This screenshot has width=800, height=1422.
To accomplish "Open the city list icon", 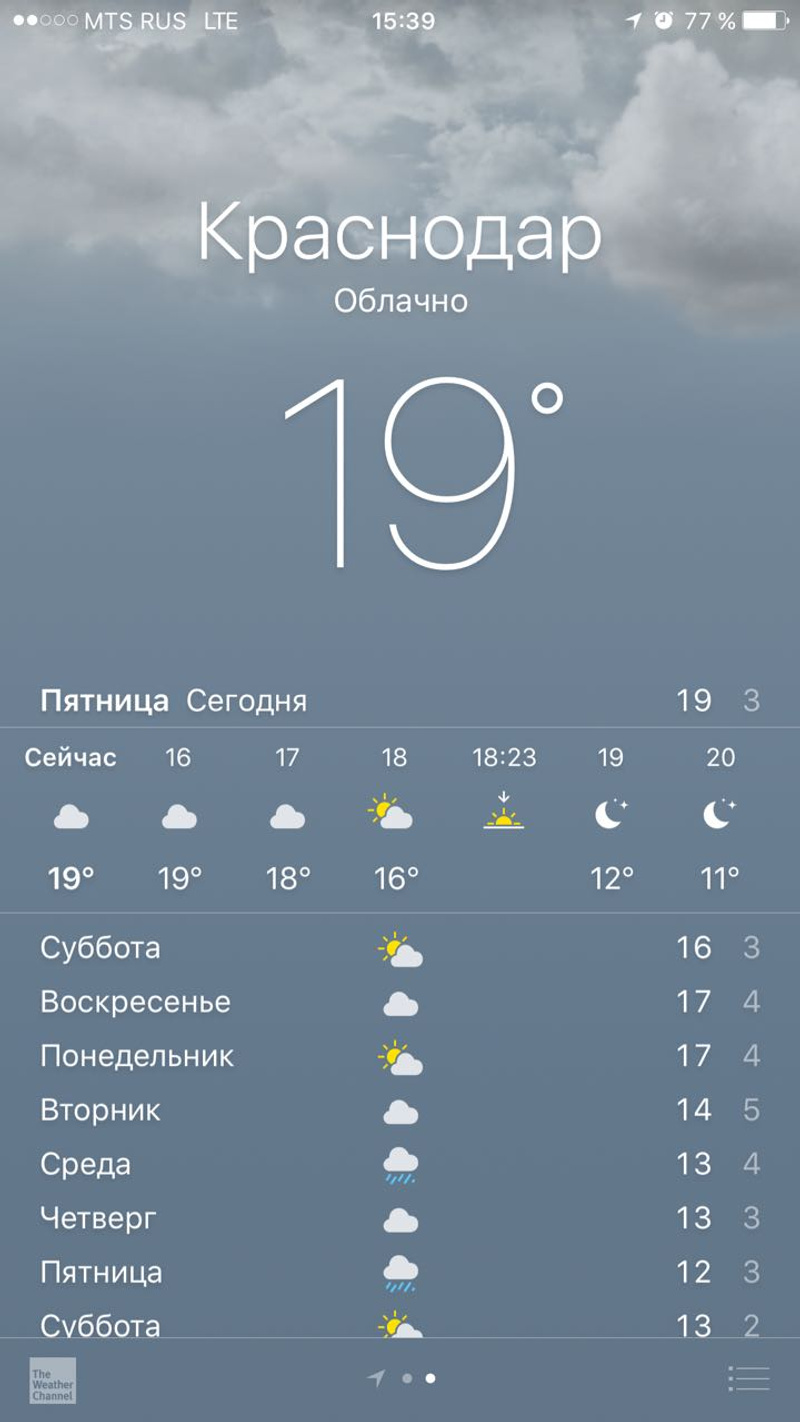I will pyautogui.click(x=748, y=1378).
